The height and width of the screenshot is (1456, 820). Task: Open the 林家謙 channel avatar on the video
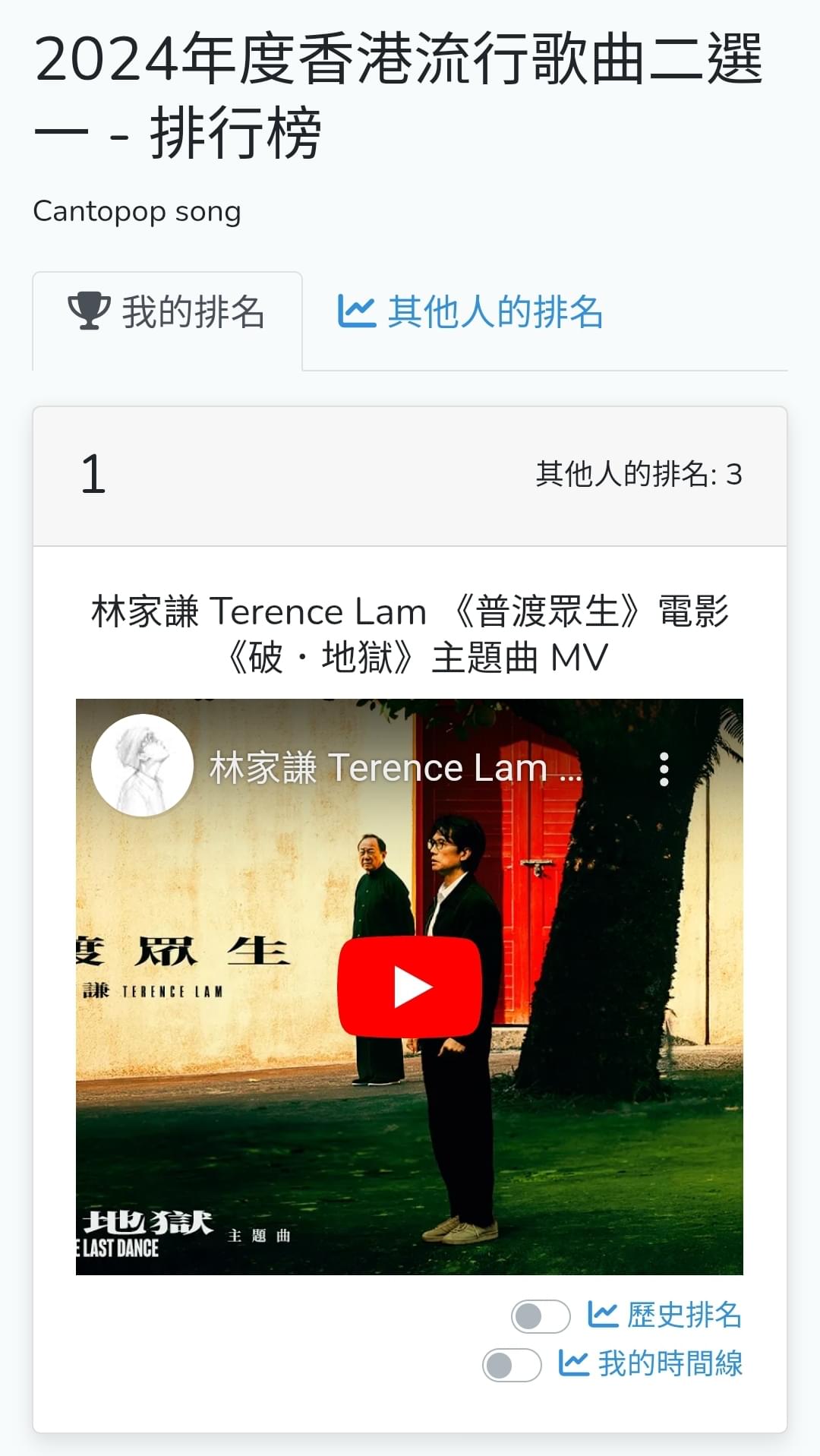click(142, 766)
